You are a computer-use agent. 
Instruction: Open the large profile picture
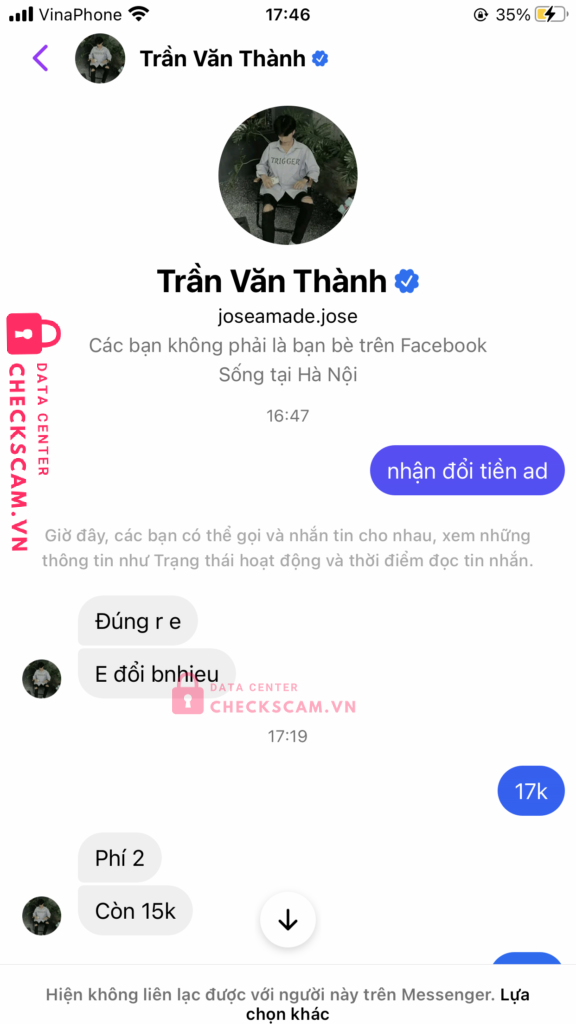288,175
